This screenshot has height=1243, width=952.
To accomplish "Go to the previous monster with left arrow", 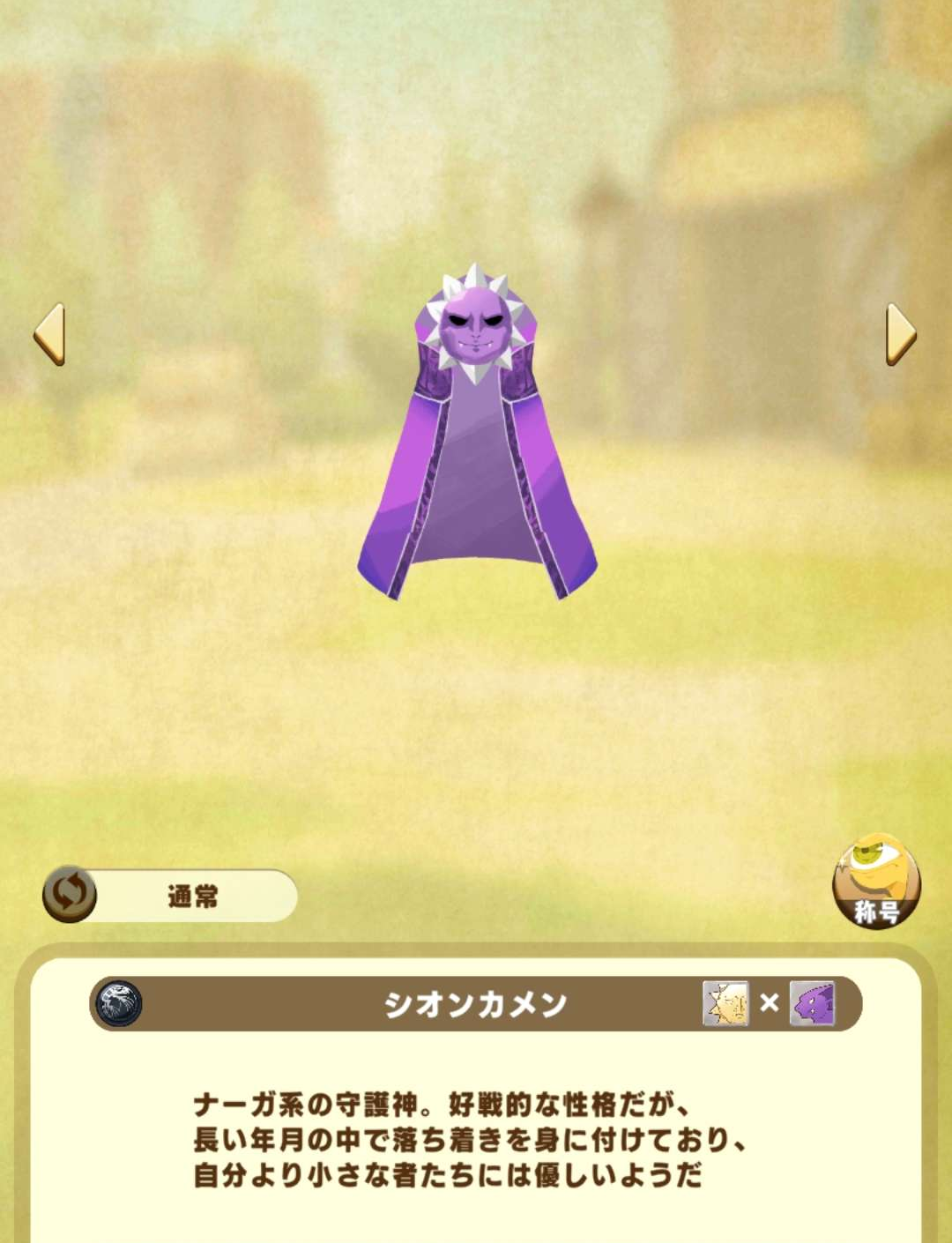I will [49, 334].
